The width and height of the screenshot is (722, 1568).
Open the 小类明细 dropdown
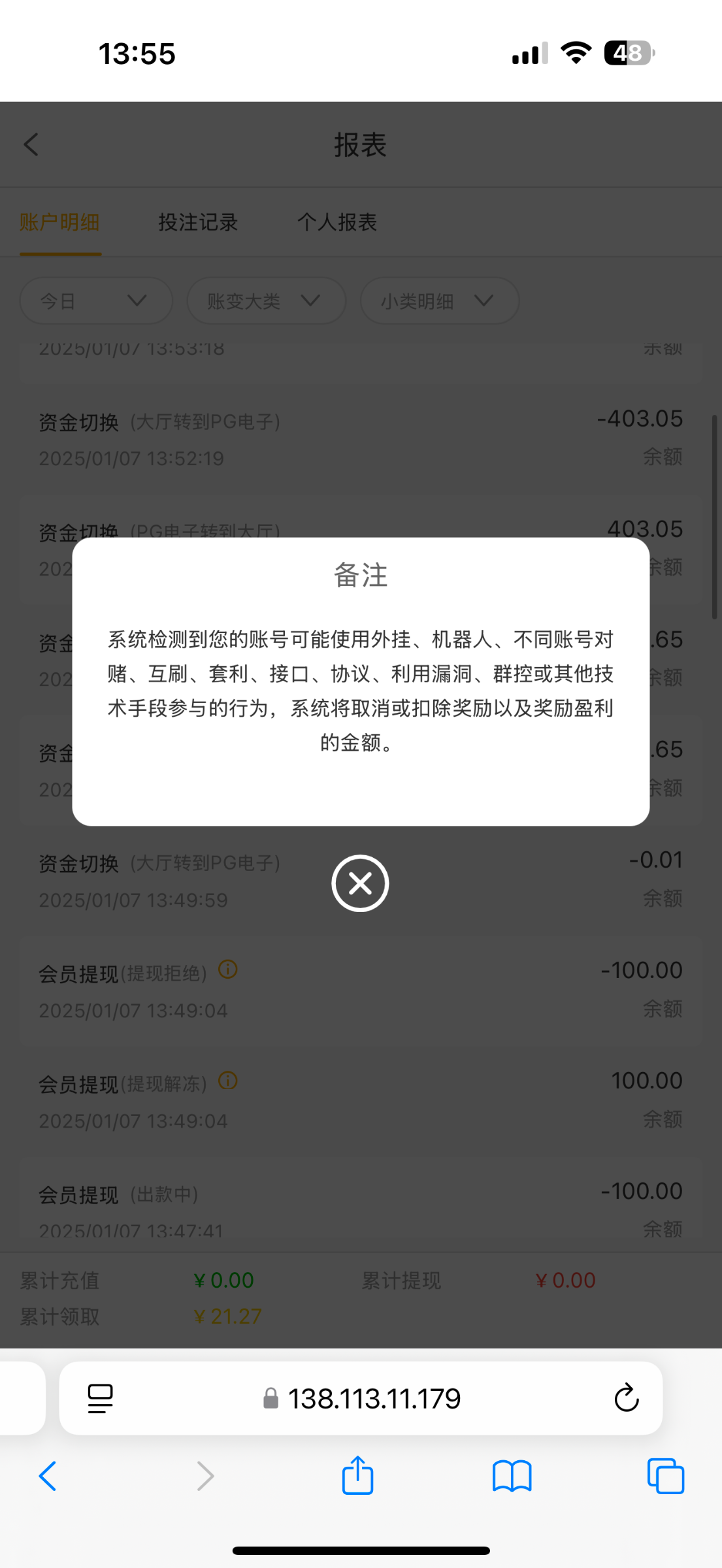440,301
